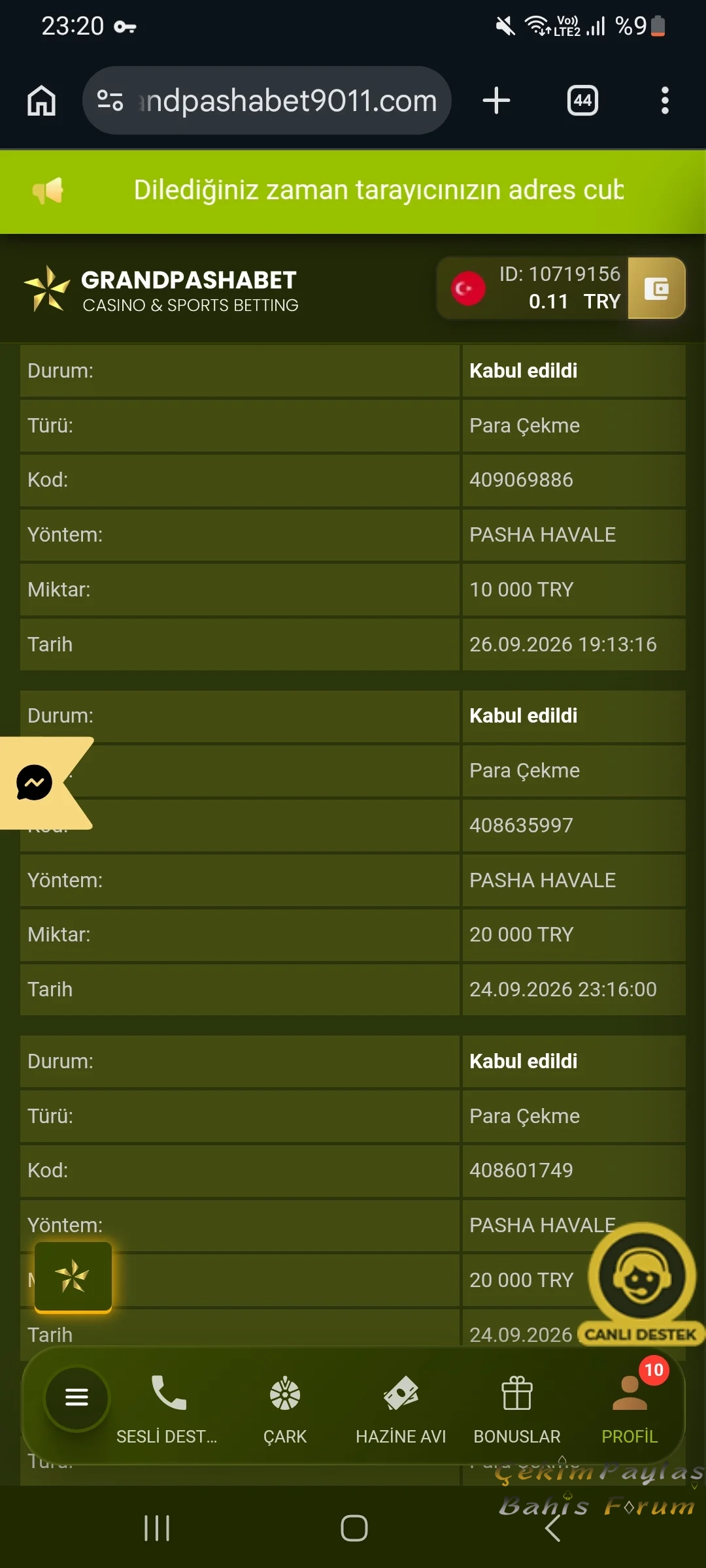Tap the browser address bar
Image resolution: width=706 pixels, height=1568 pixels.
(x=267, y=101)
